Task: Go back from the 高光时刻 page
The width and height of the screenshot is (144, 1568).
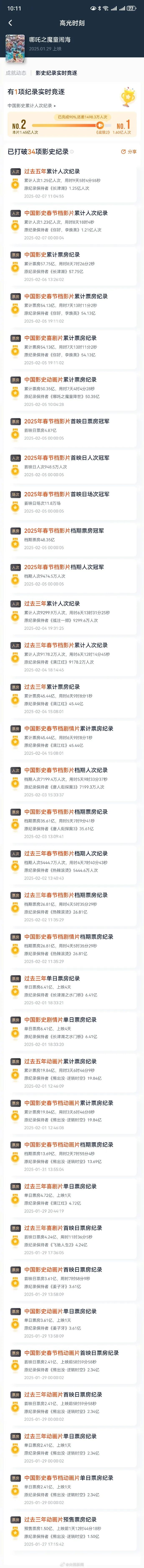Action: point(10,23)
